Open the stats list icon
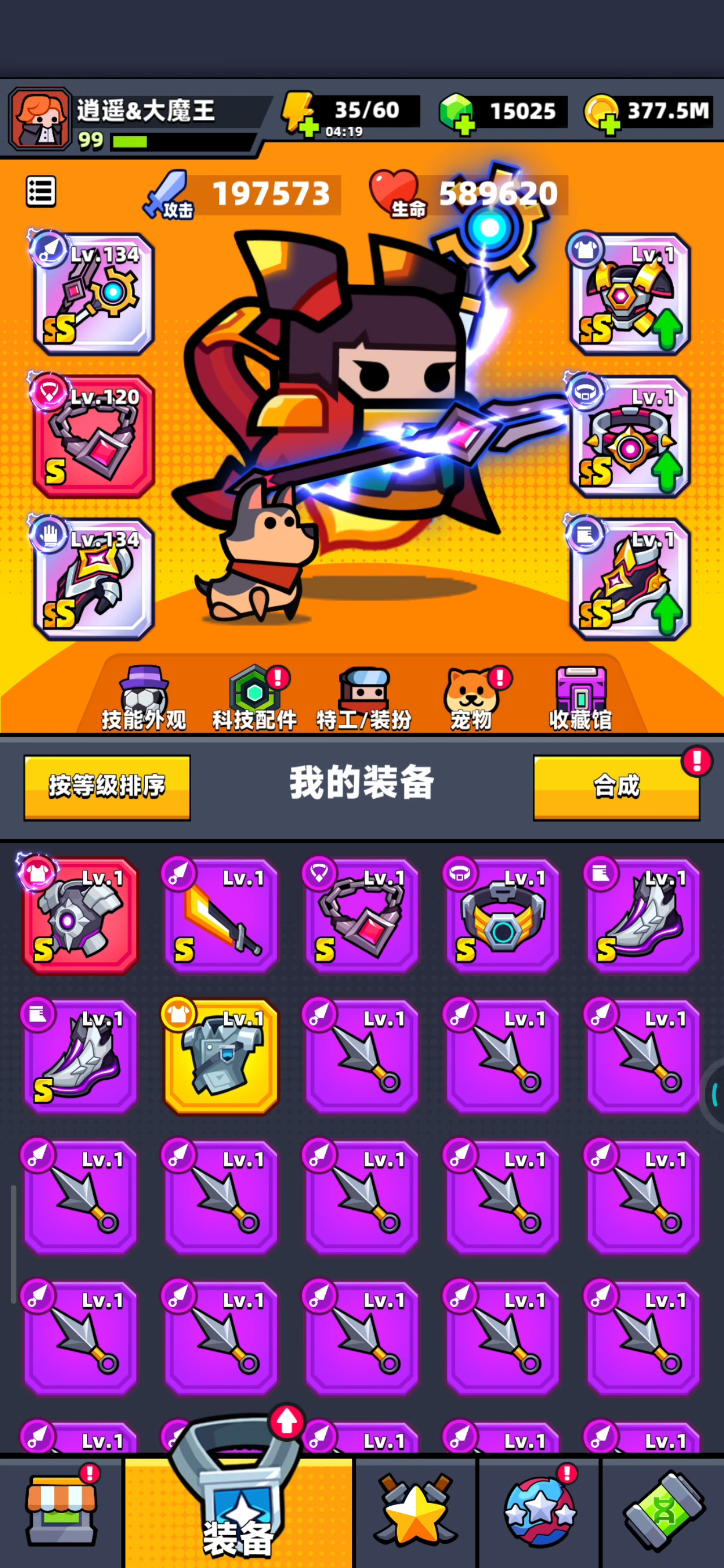 (41, 192)
